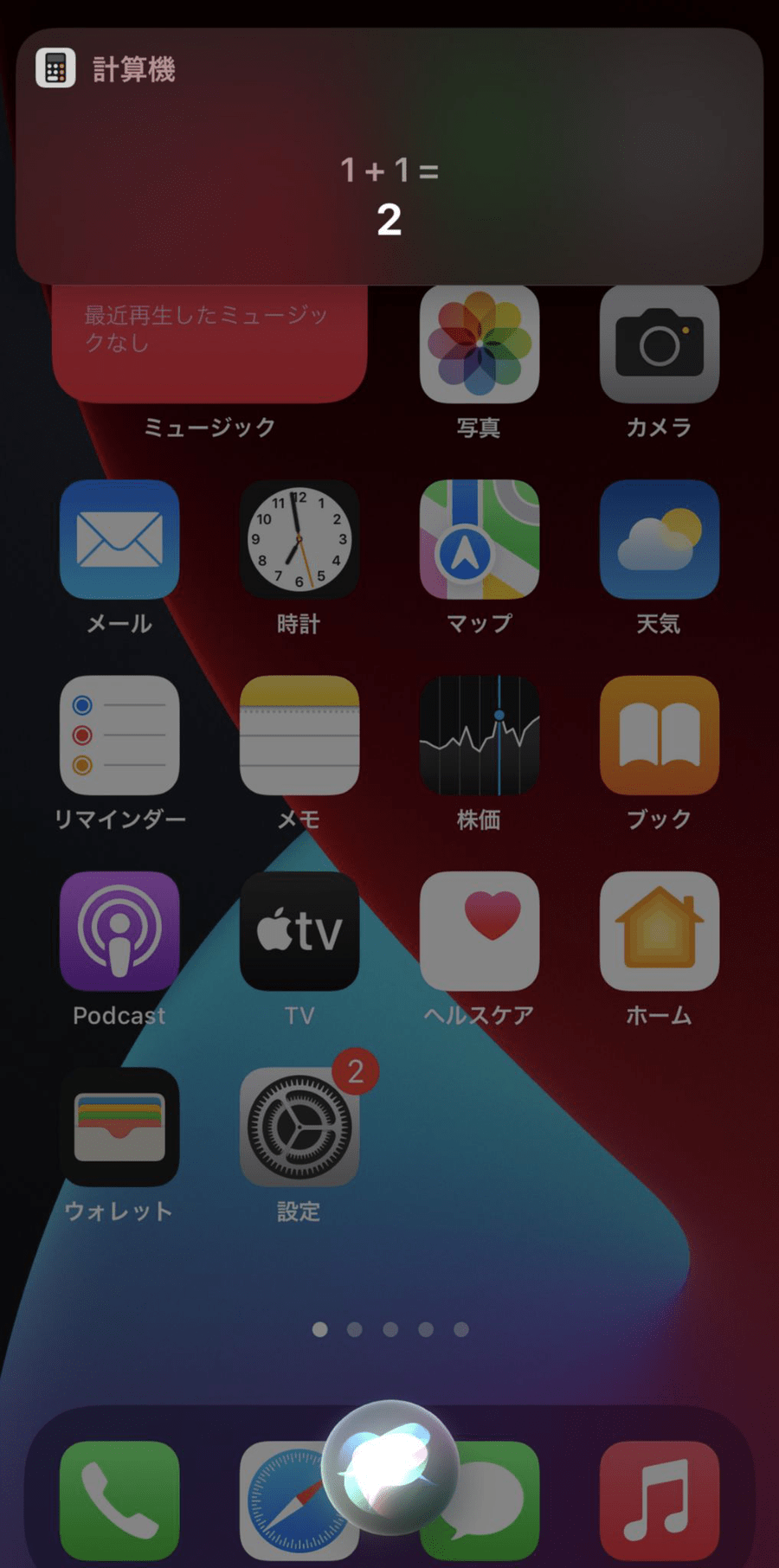Open the Photos app (写真)

(479, 344)
